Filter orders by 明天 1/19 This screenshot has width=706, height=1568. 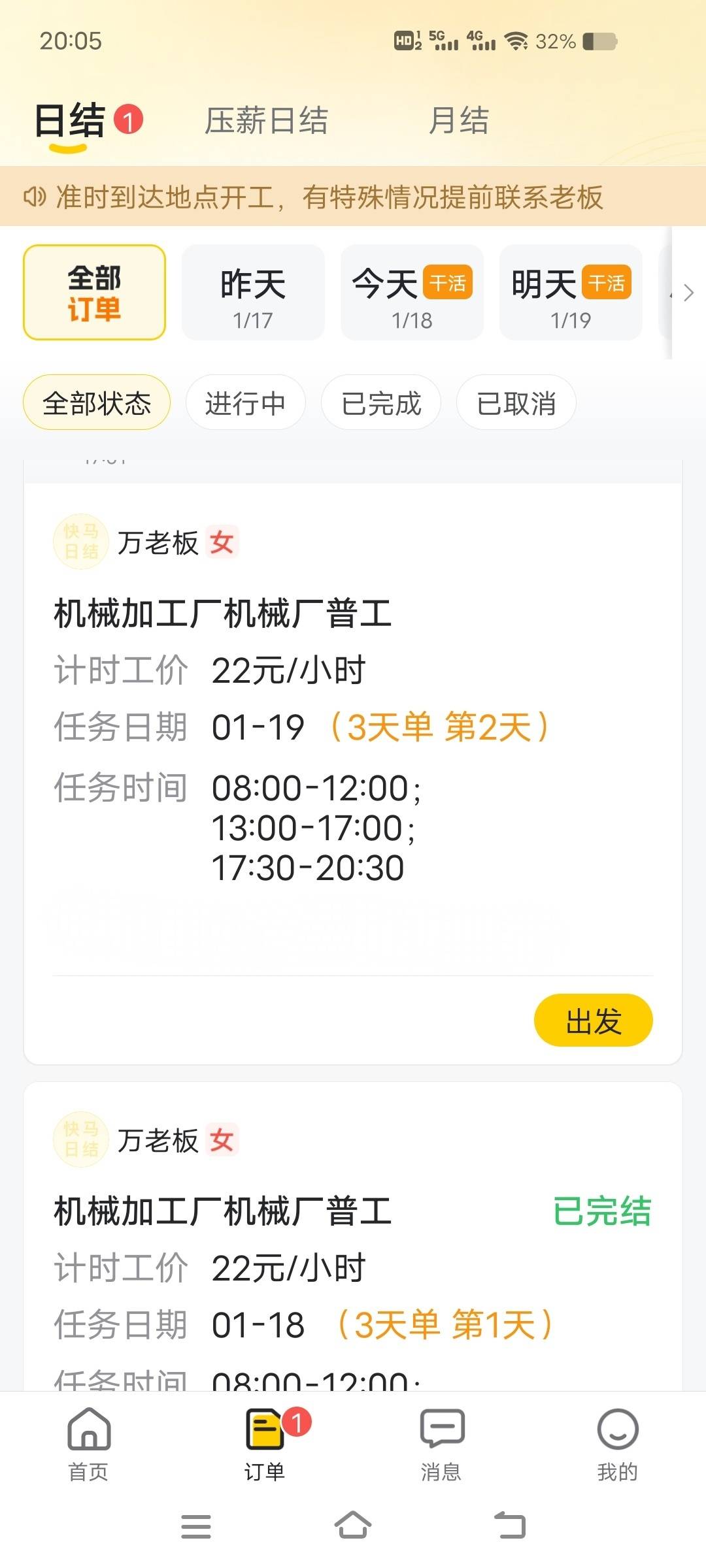click(571, 293)
